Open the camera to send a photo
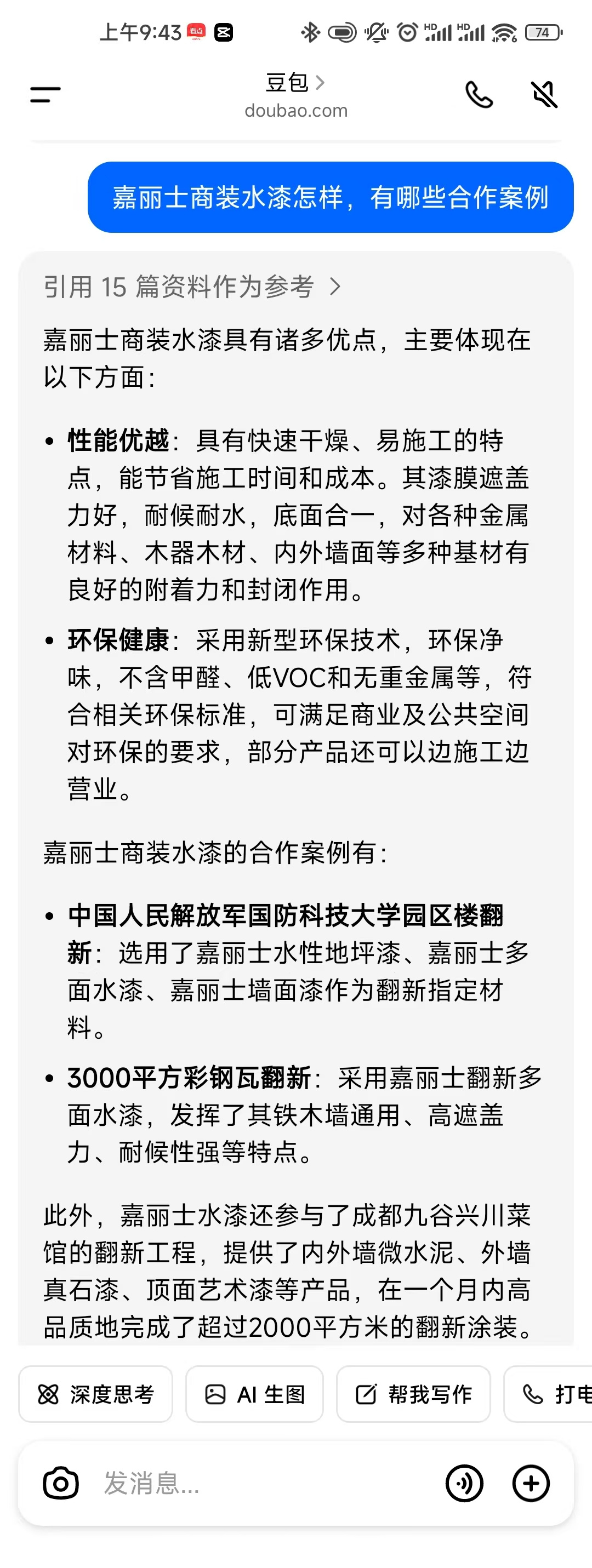Viewport: 592px width, 1568px height. tap(61, 1483)
